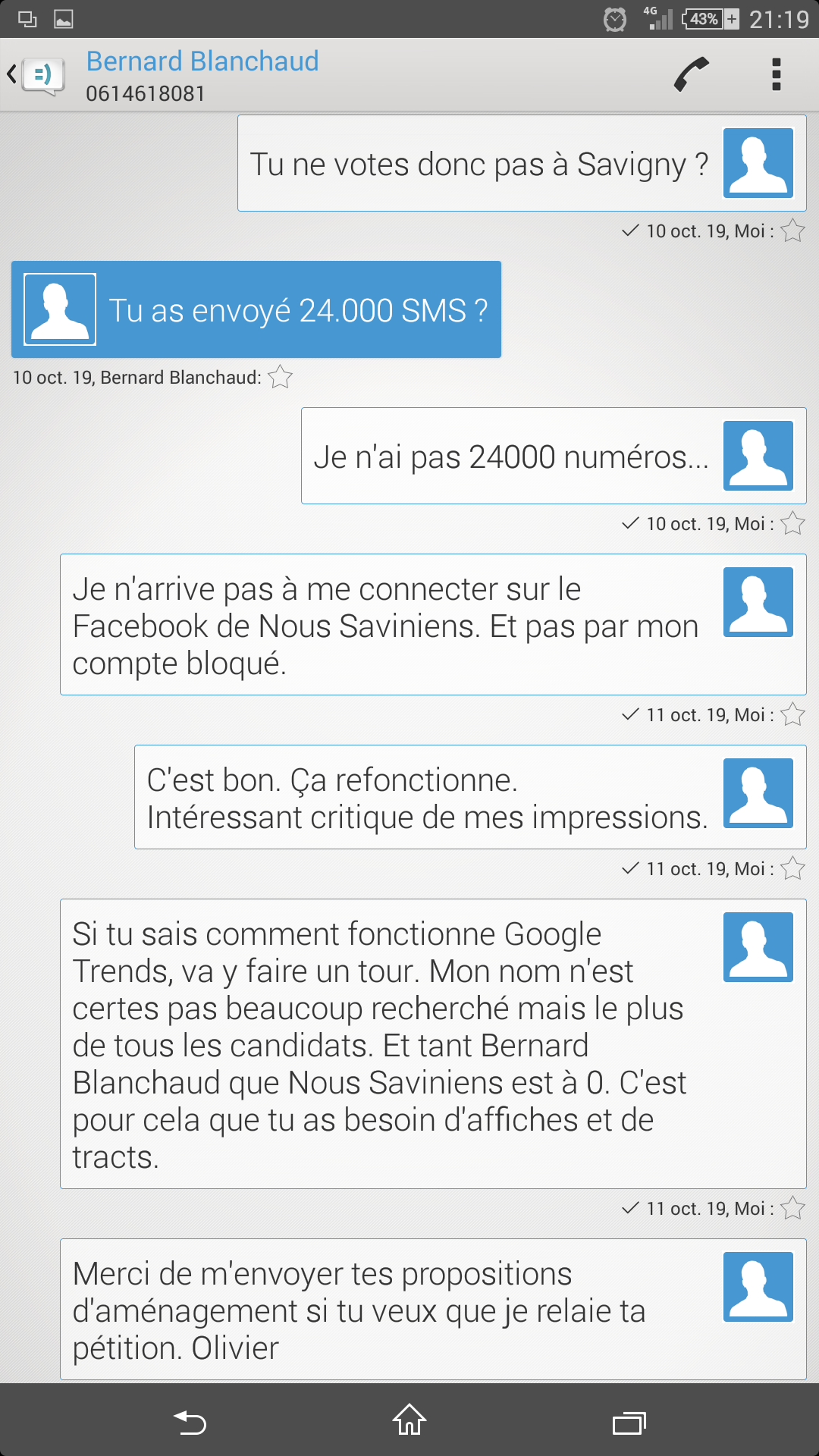Tap the avatar in the "24.000 SMS" message
Screen dimensions: 819x1456
tap(60, 309)
